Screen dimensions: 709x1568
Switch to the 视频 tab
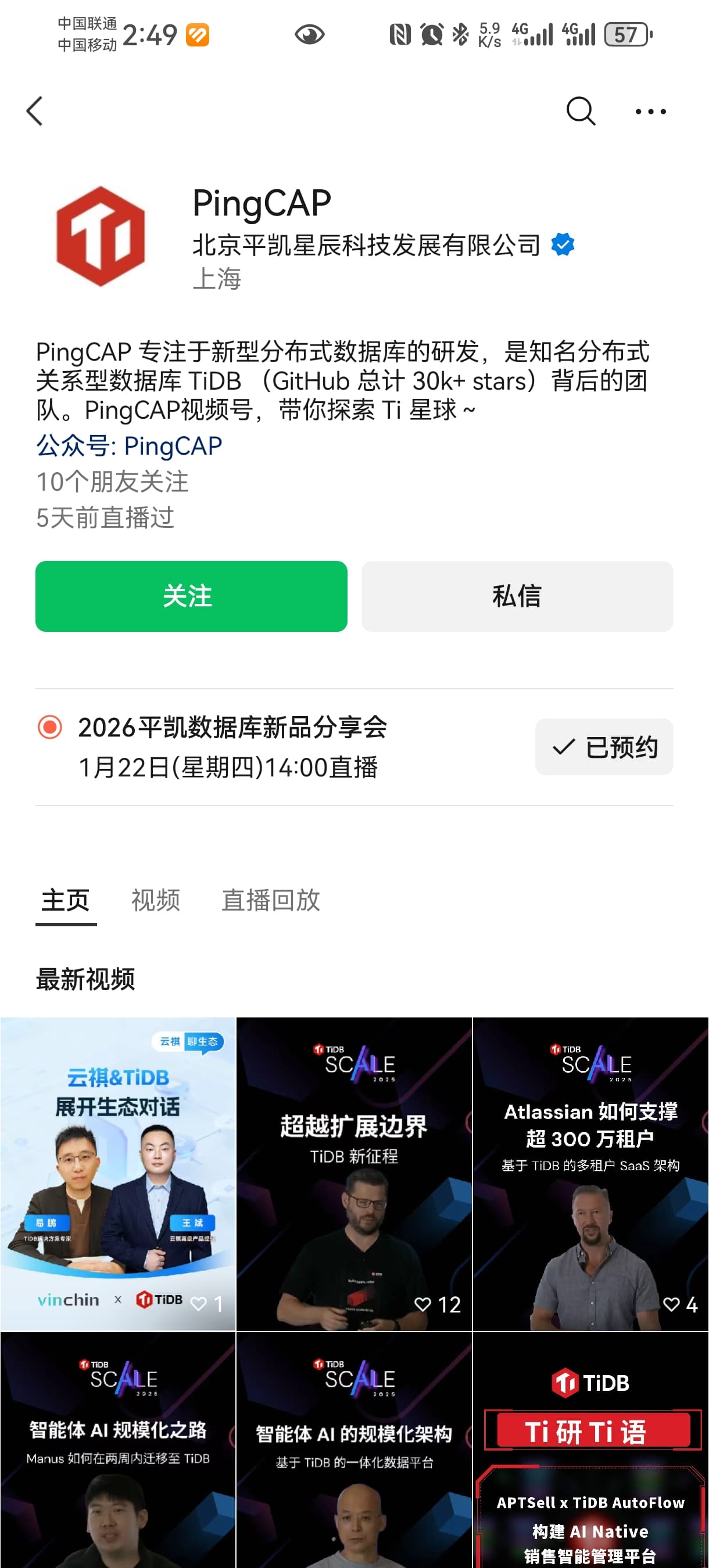click(156, 900)
